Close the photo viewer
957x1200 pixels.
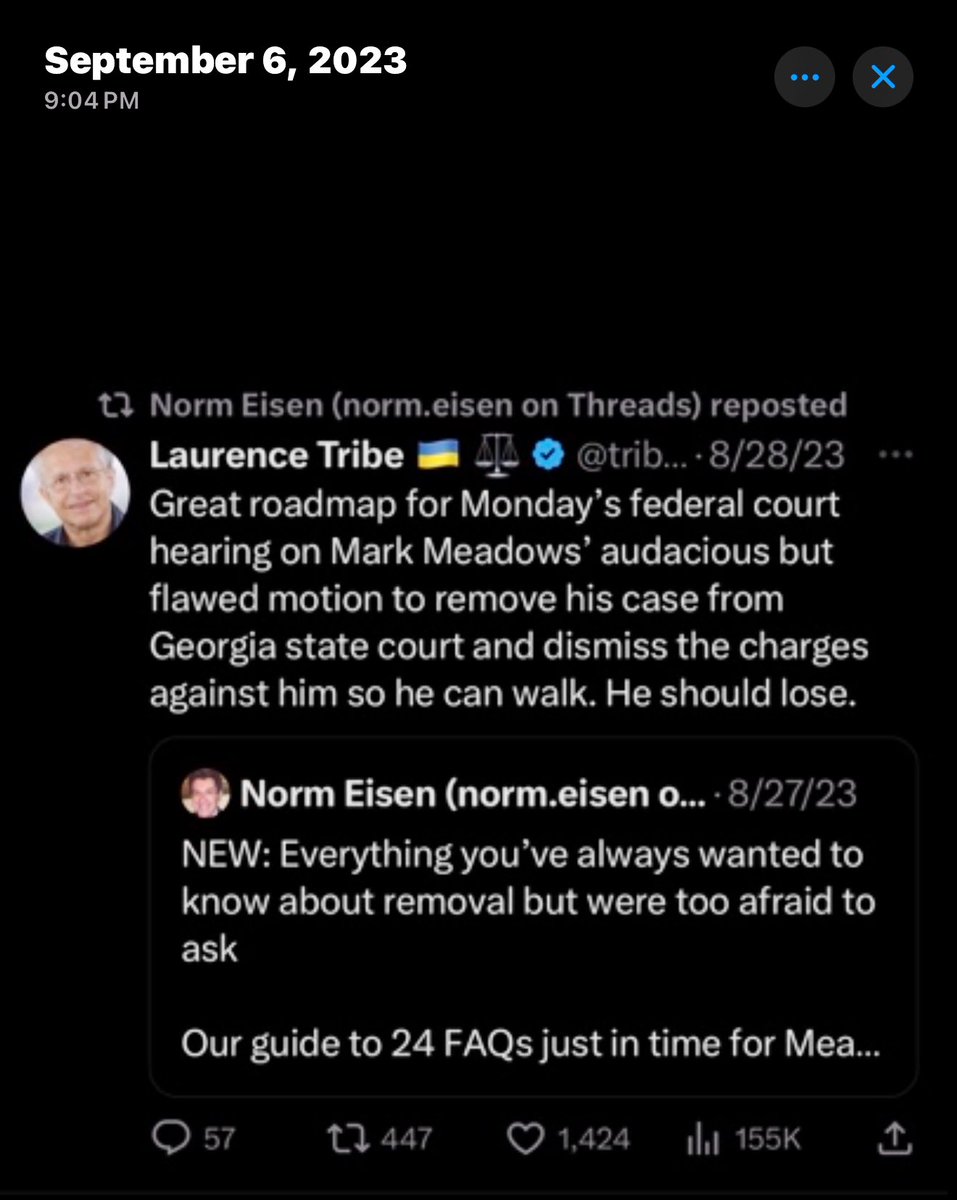pyautogui.click(x=882, y=77)
